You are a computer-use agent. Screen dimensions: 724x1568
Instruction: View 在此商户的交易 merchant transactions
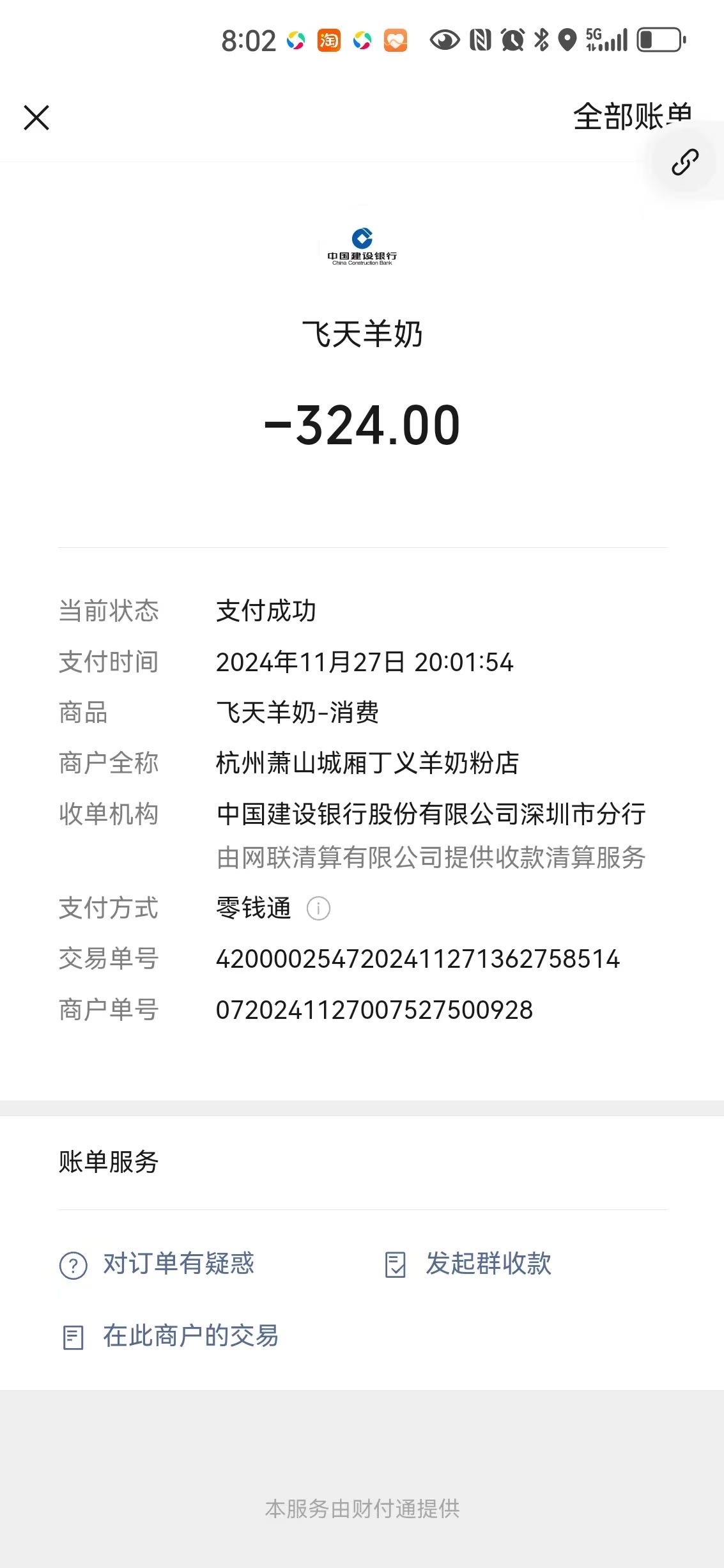[x=170, y=1337]
